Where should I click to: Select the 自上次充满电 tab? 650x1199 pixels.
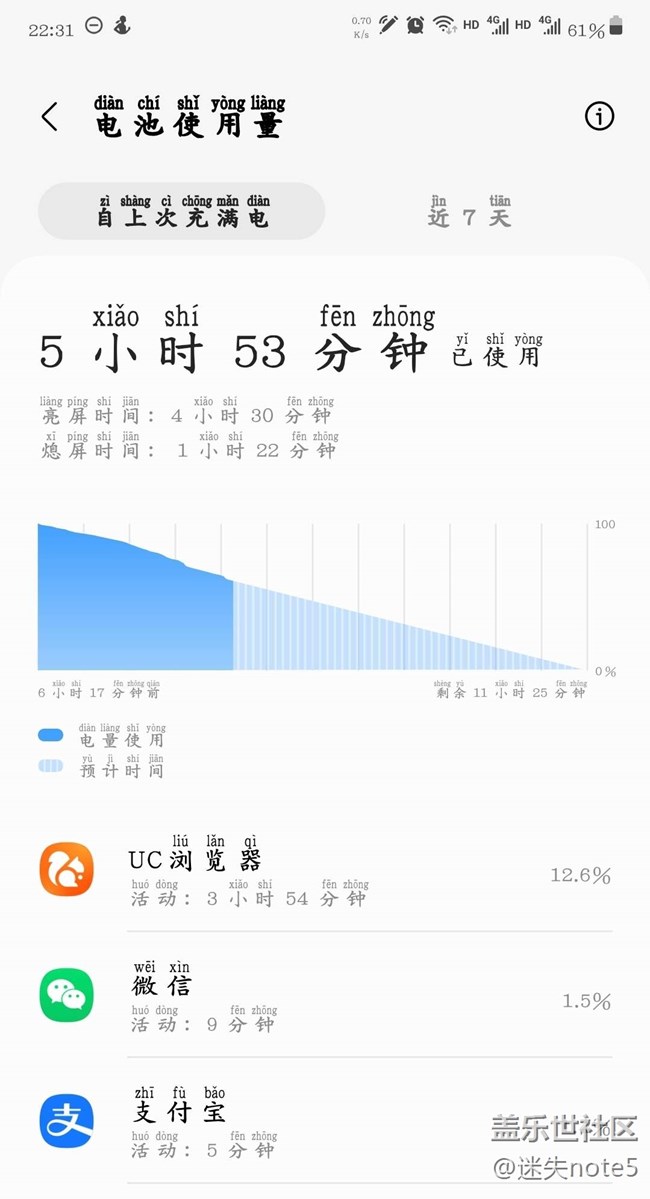[x=182, y=211]
